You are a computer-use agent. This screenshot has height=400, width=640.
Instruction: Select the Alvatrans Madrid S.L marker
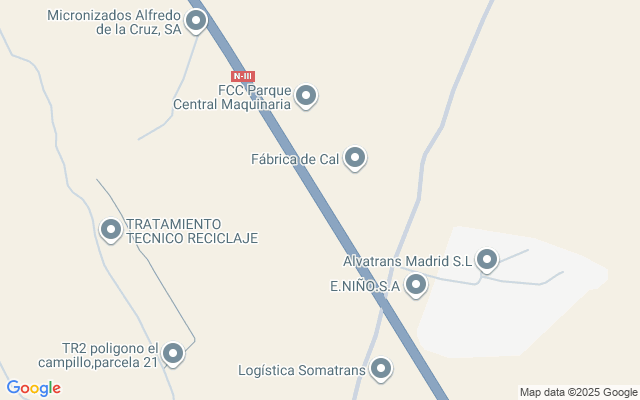[x=487, y=260]
